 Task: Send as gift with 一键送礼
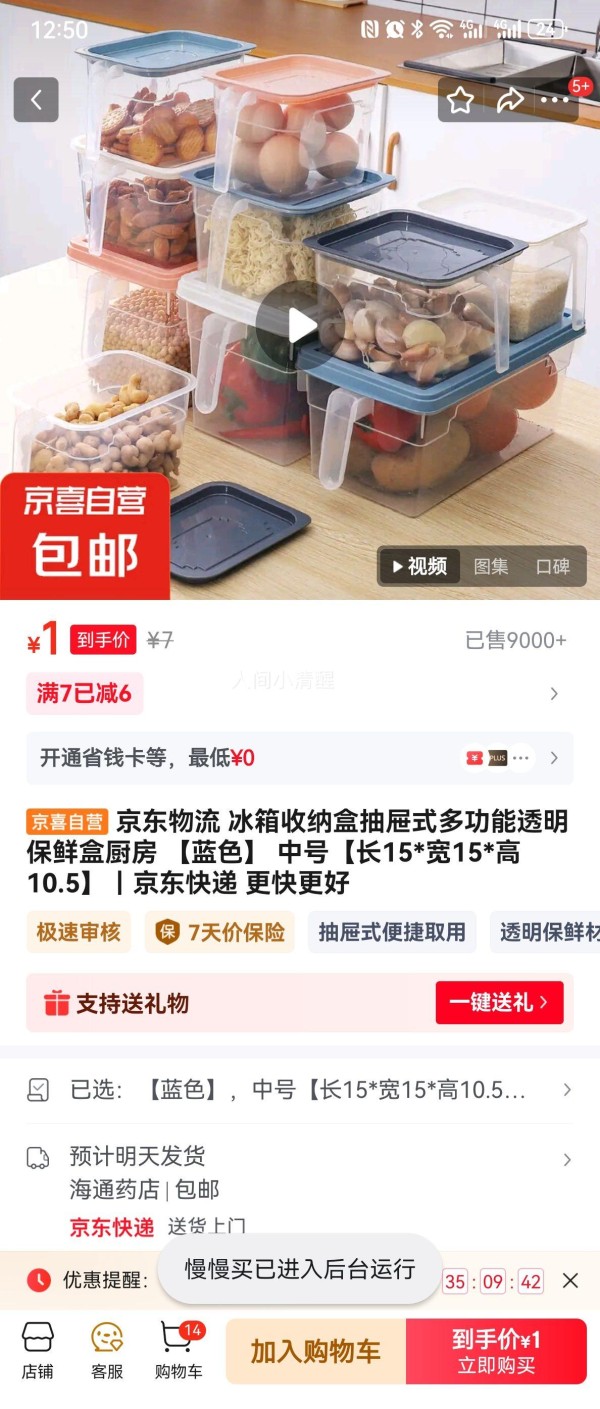(499, 1002)
